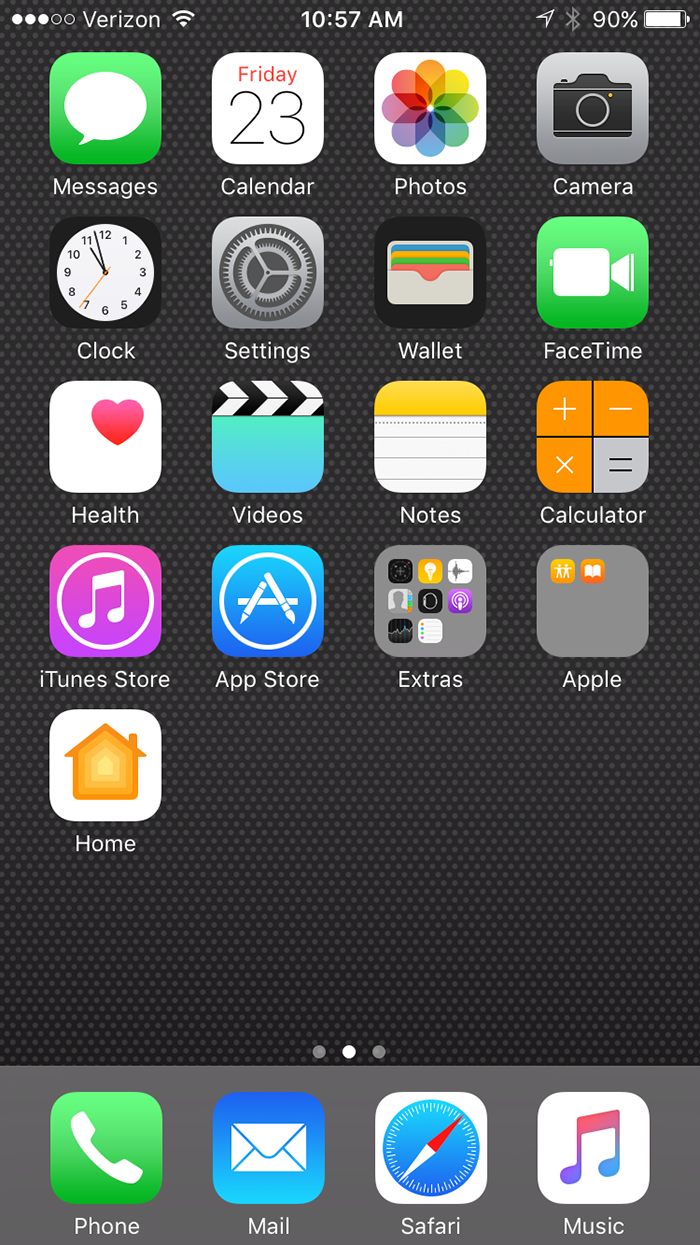Viewport: 700px width, 1245px height.
Task: Open the Messages app
Action: [105, 108]
